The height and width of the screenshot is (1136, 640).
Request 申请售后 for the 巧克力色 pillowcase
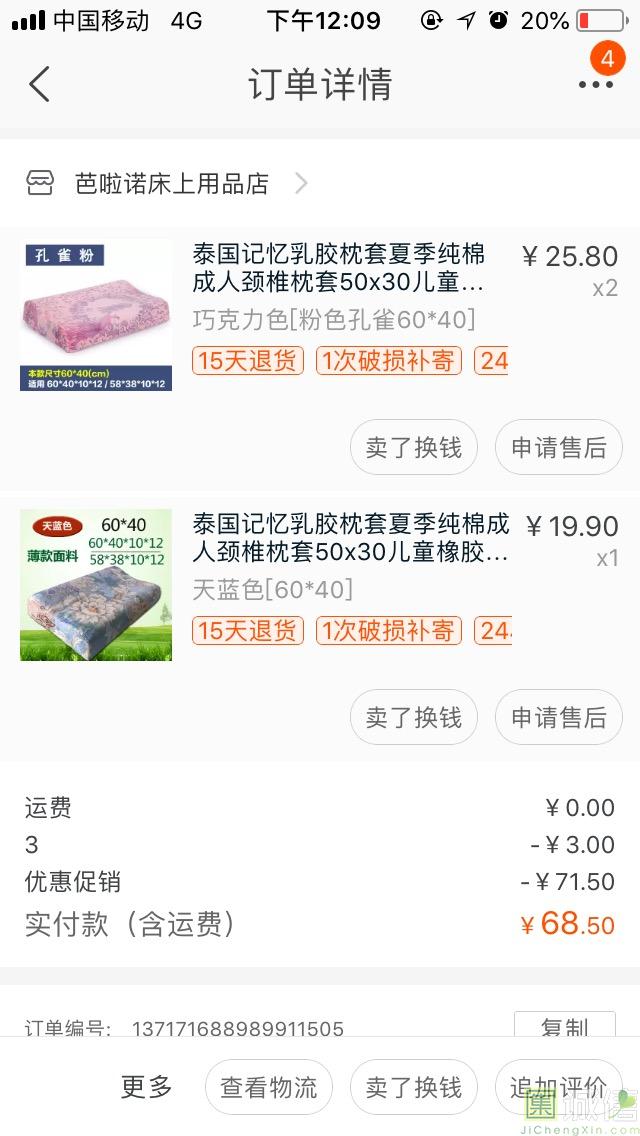coord(559,447)
